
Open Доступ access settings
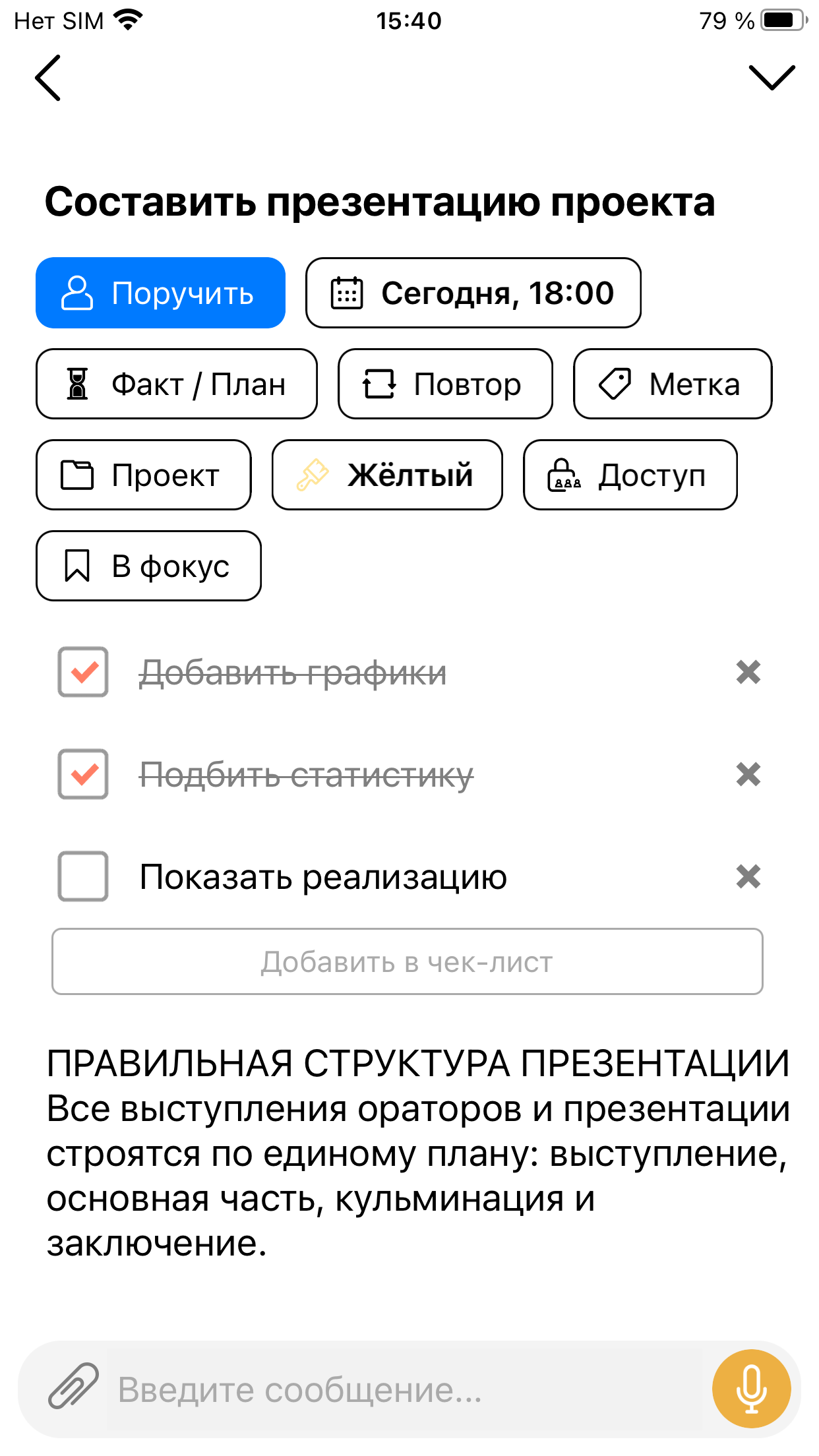point(630,475)
